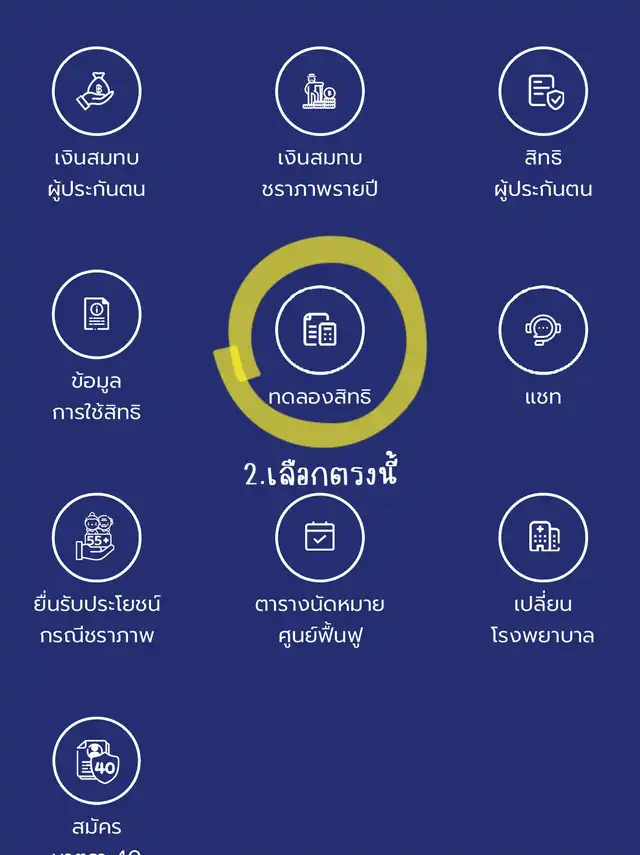This screenshot has width=640, height=855.
Task: Start a chat via แชท
Action: (543, 330)
